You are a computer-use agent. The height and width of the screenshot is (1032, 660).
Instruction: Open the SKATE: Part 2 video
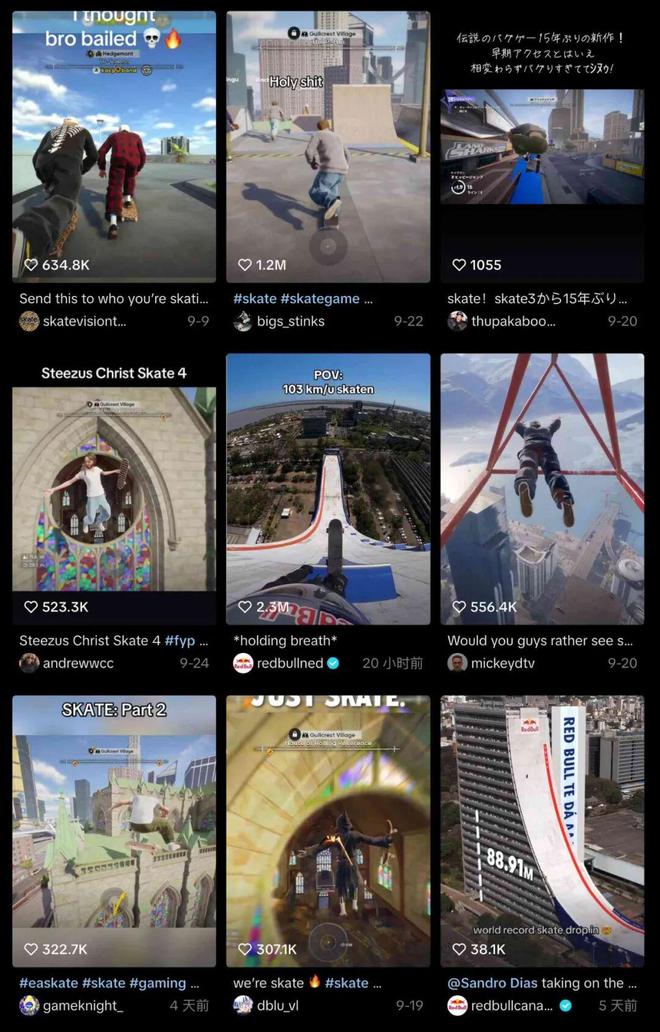tap(114, 830)
